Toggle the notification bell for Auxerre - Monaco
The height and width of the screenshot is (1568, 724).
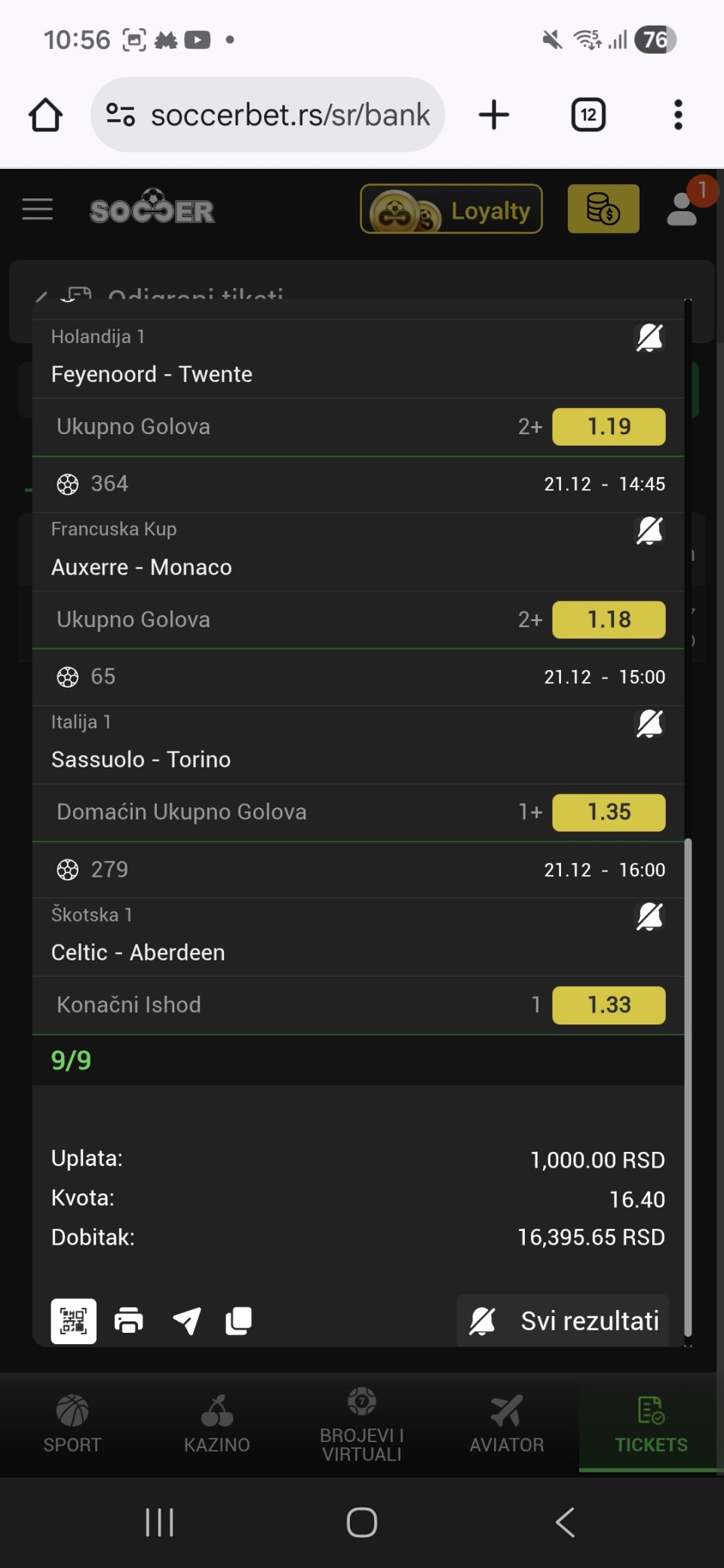(x=649, y=531)
